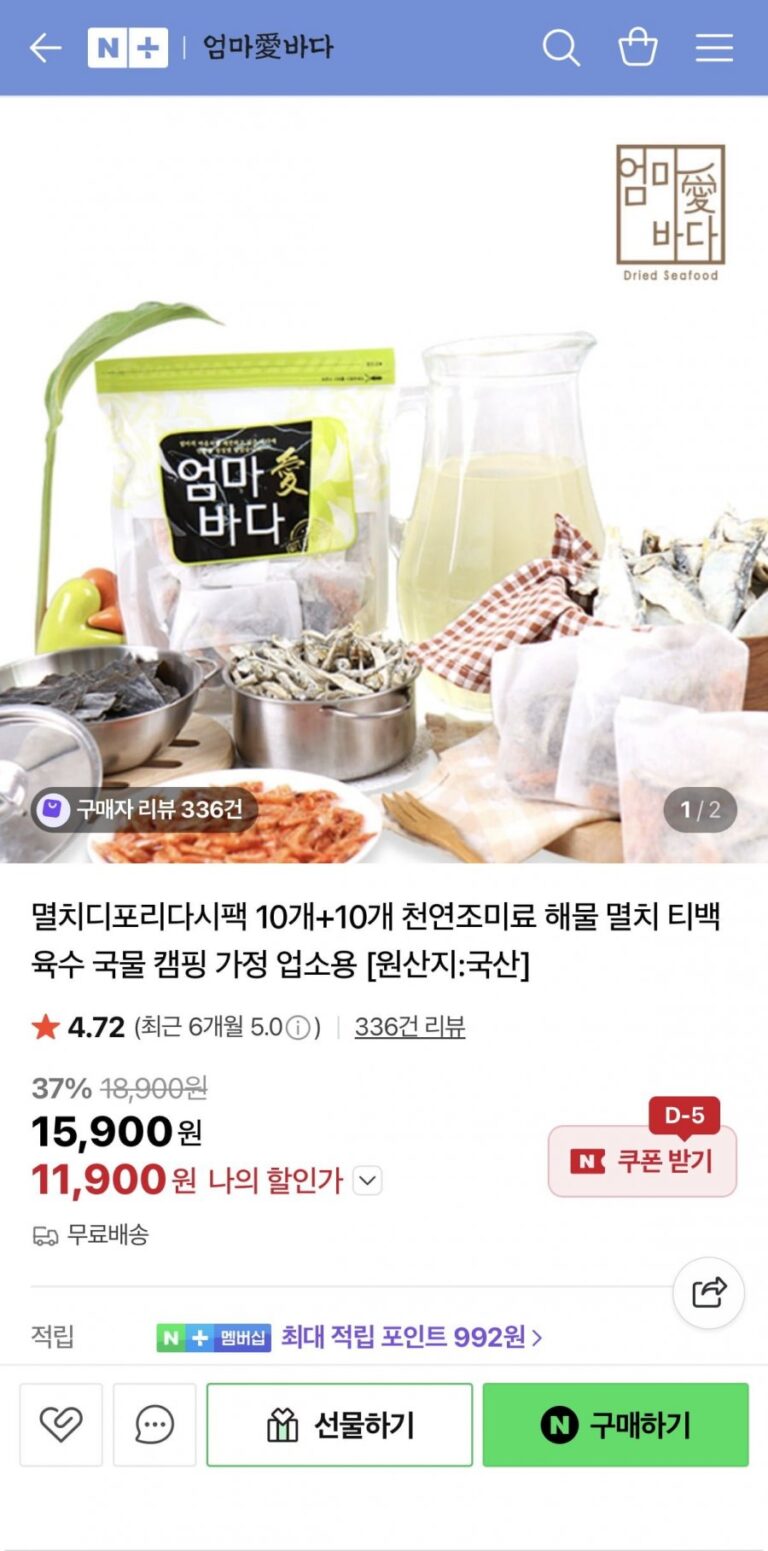
Task: Open the underlined 336건 리뷰 link
Action: point(409,1027)
